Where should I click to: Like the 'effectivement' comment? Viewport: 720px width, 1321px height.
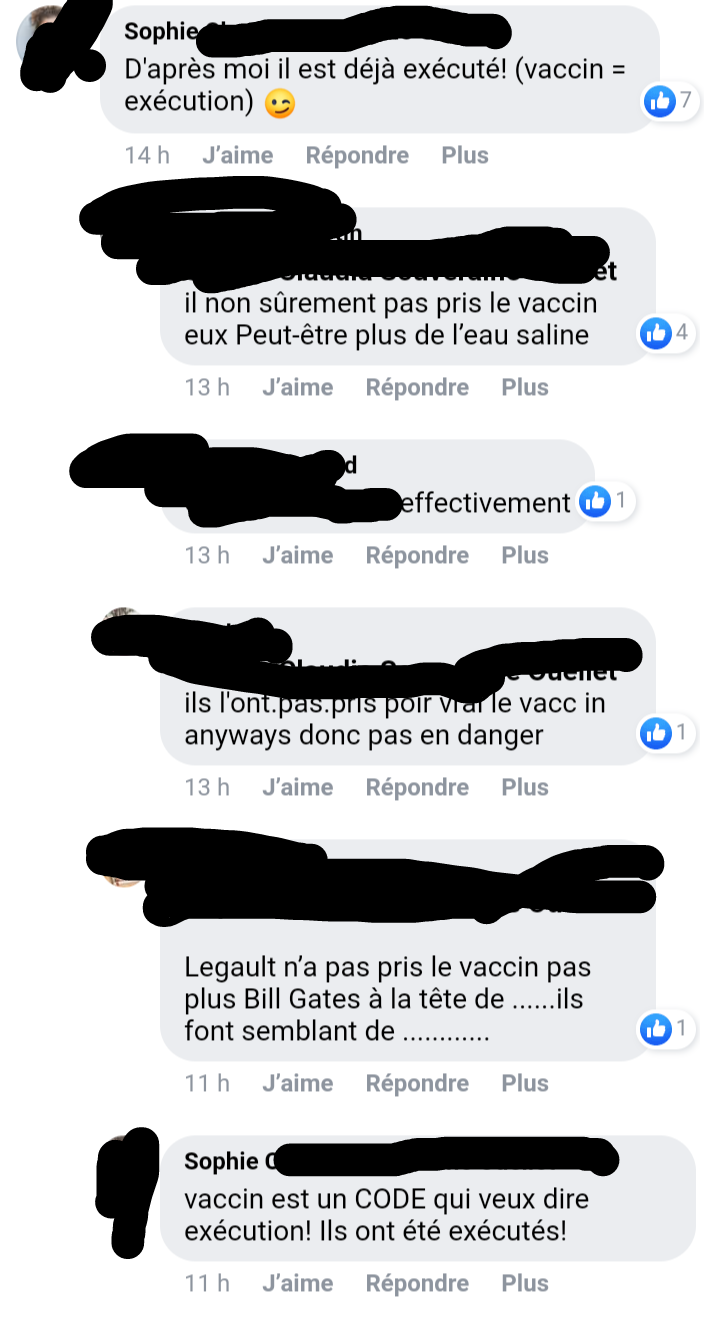297,555
